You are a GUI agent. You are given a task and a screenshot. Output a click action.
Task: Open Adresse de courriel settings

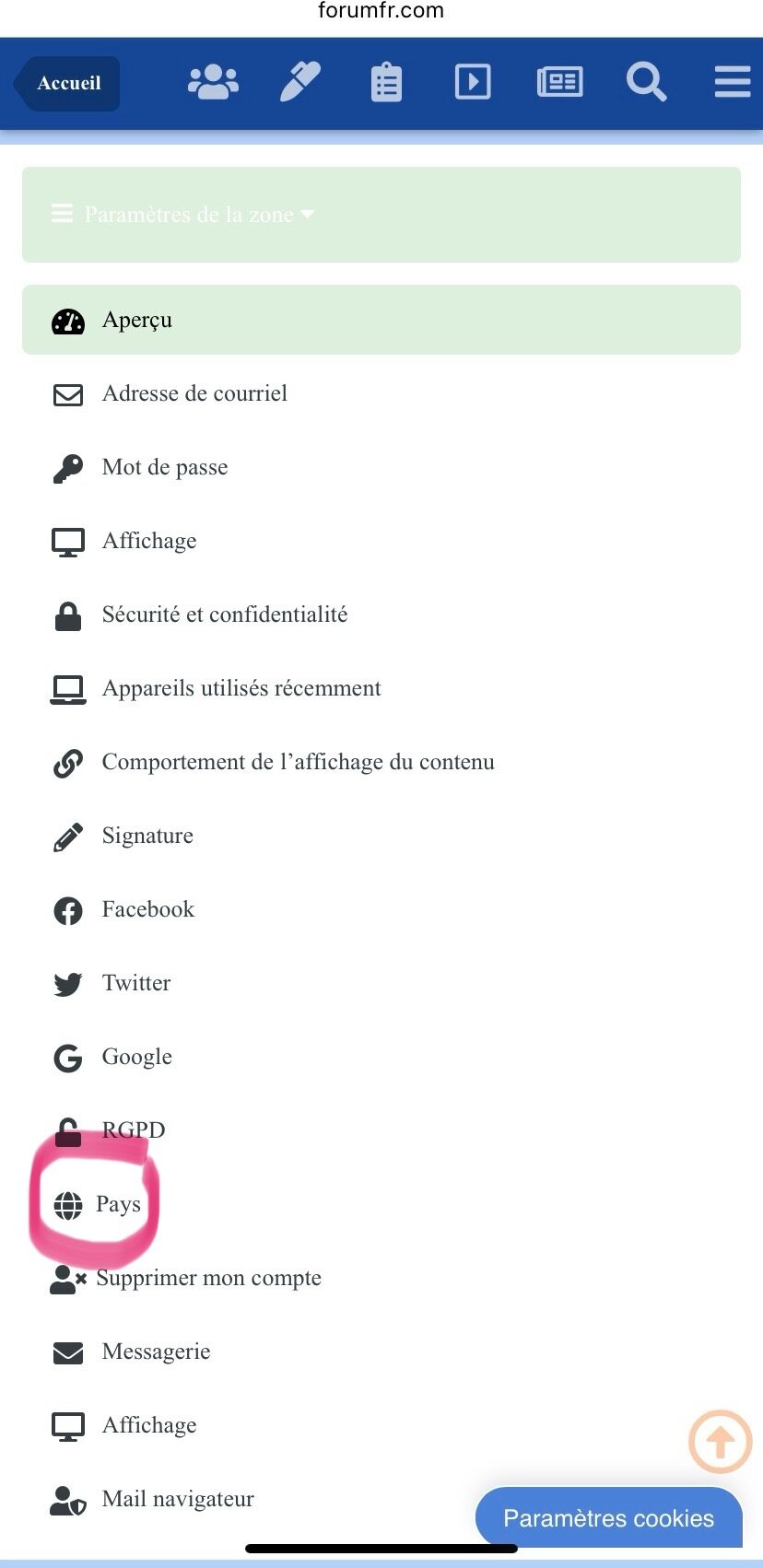tap(381, 393)
